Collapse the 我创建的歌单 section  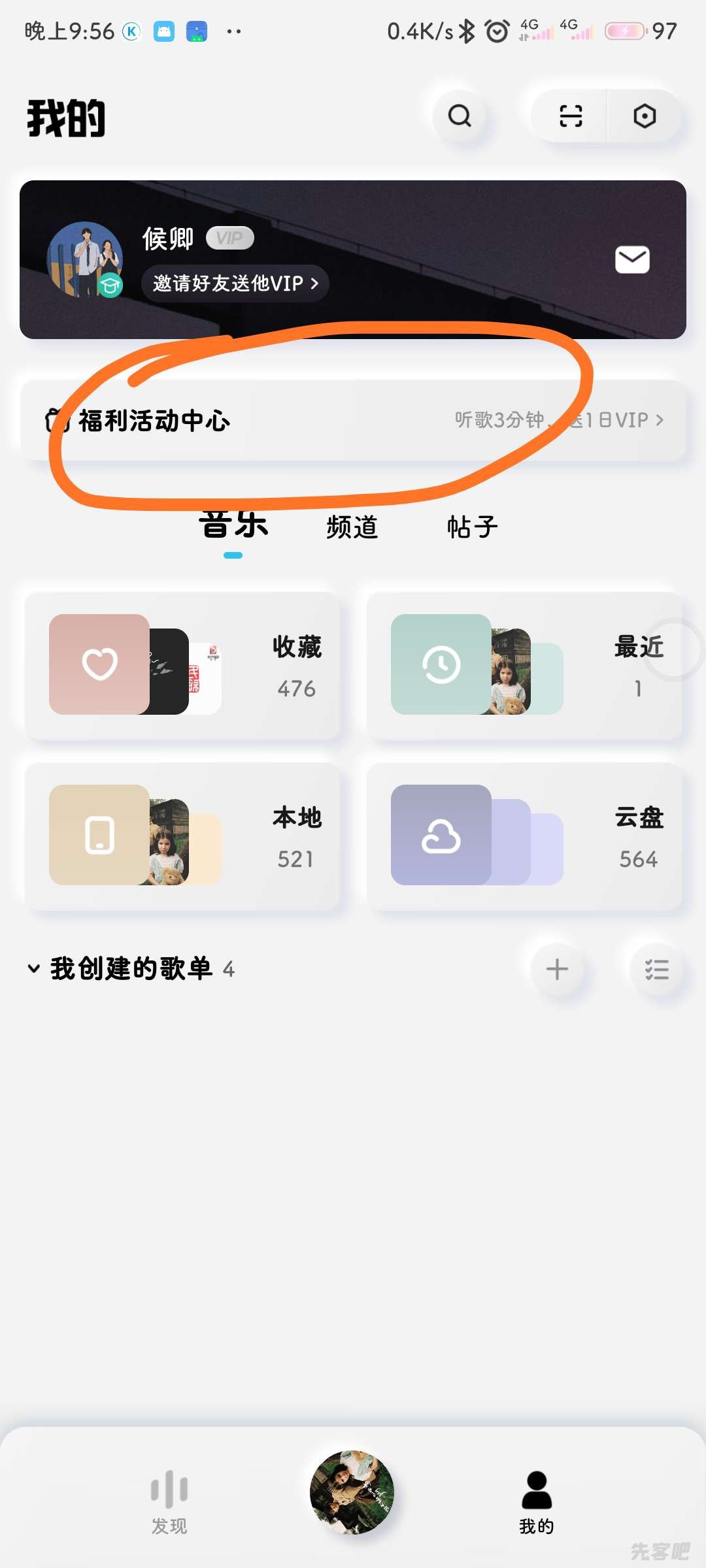coord(34,968)
